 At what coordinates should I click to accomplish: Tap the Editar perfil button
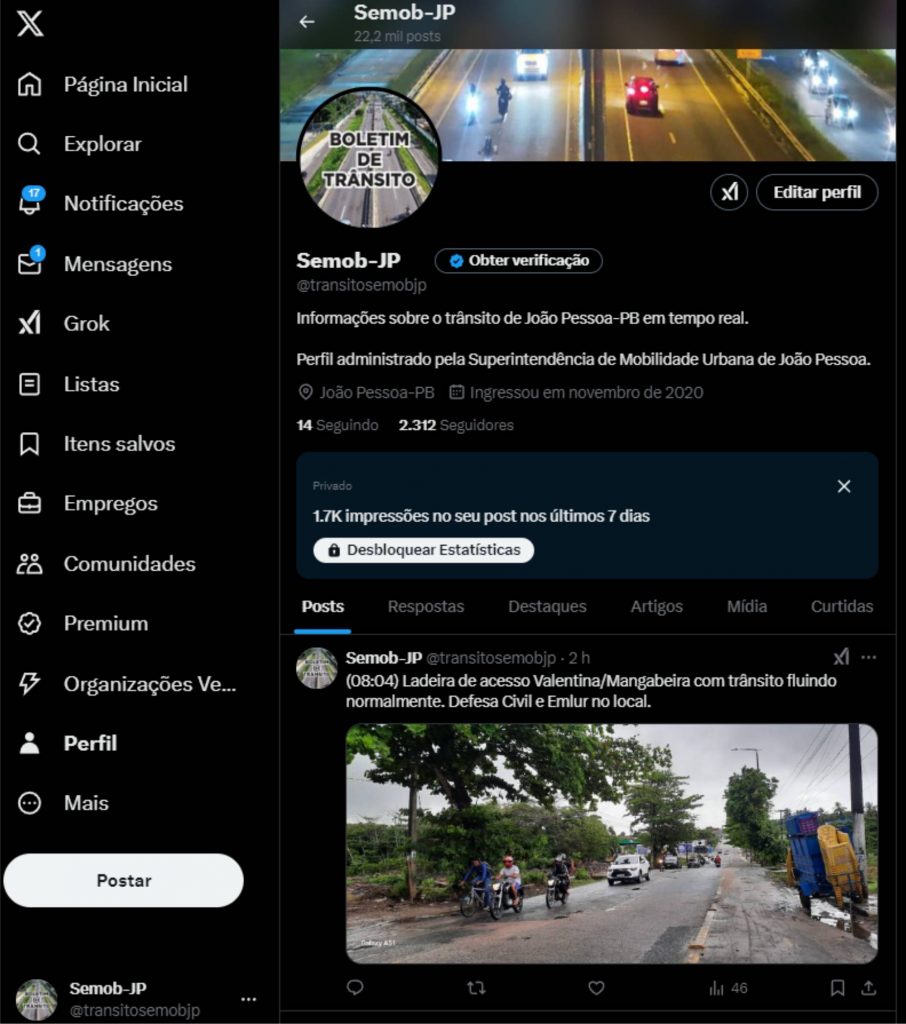pyautogui.click(x=816, y=192)
